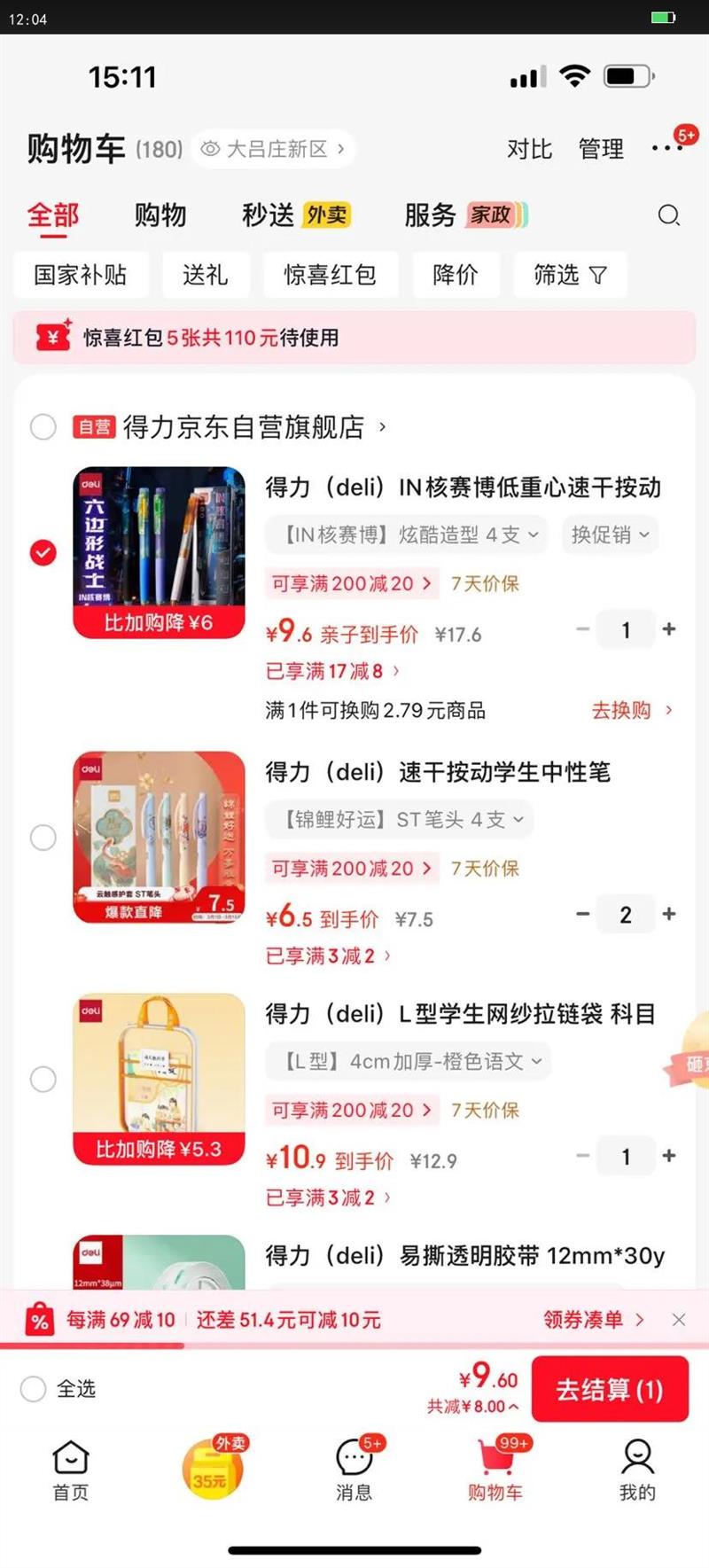
Task: Proceed with 去结算 checkout button
Action: tap(610, 1389)
